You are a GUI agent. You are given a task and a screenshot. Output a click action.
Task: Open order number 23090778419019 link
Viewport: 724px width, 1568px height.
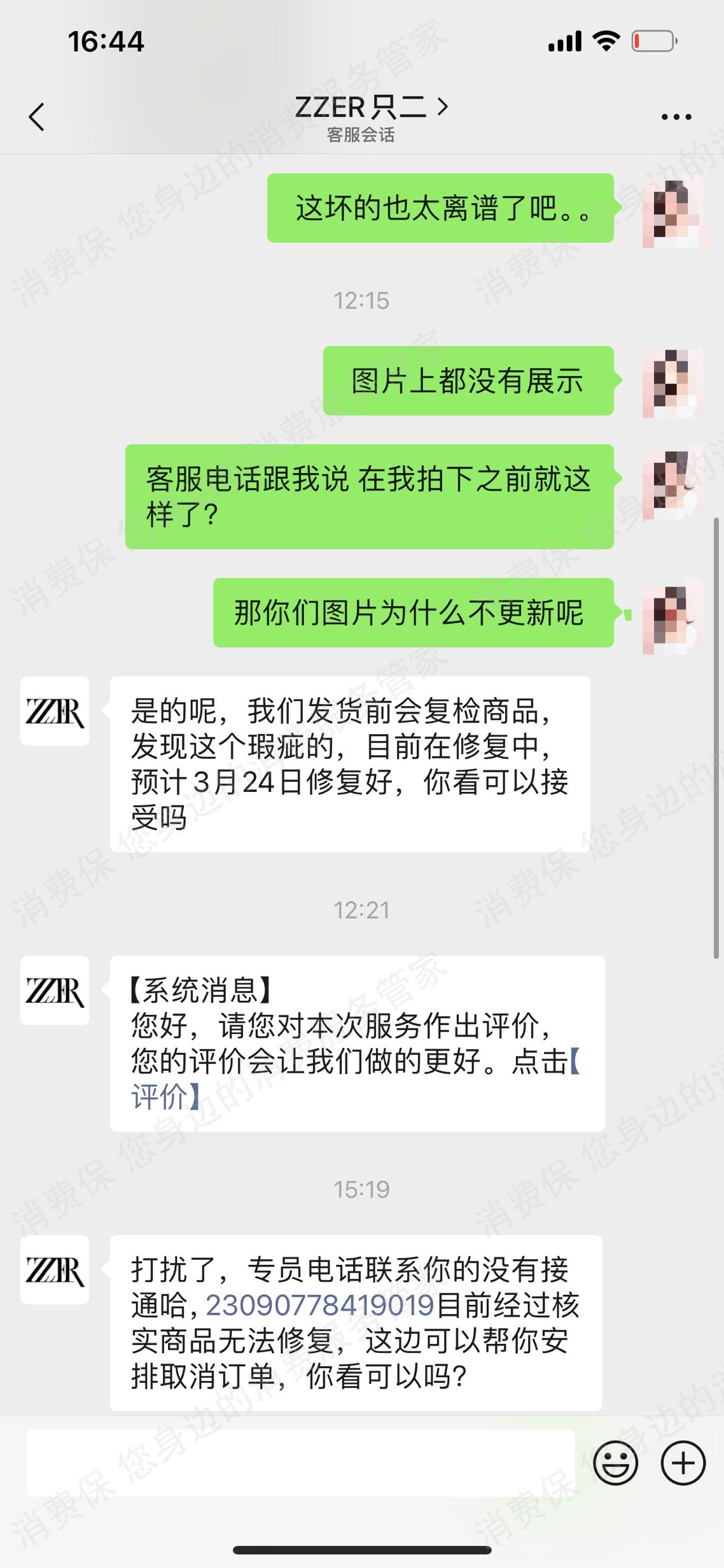tap(320, 1305)
